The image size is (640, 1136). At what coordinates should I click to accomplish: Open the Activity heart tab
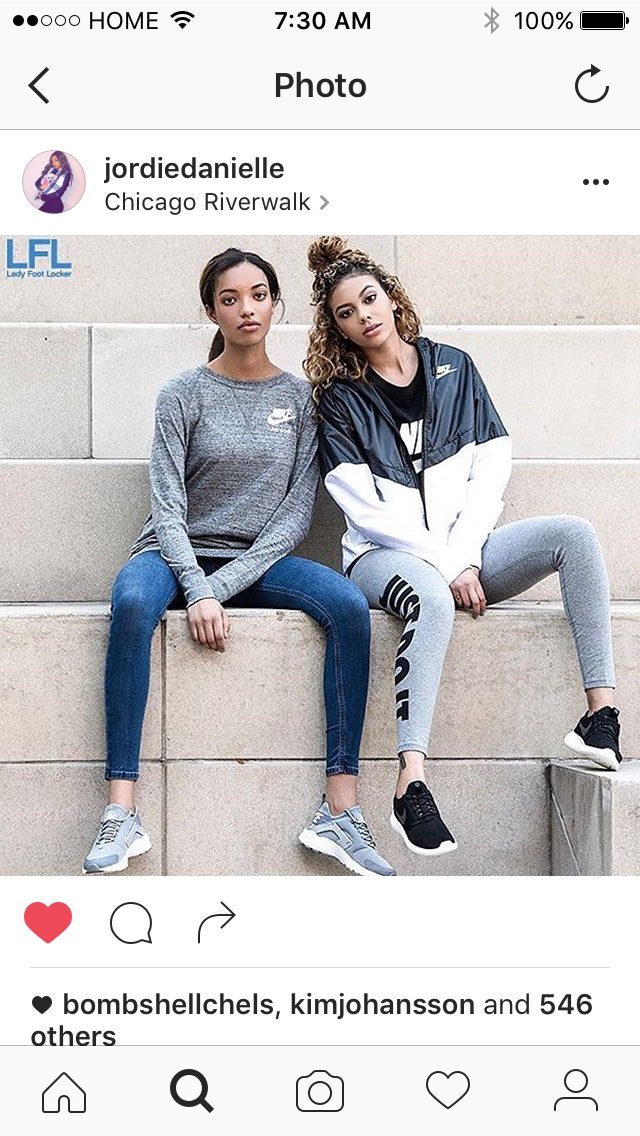click(448, 1091)
